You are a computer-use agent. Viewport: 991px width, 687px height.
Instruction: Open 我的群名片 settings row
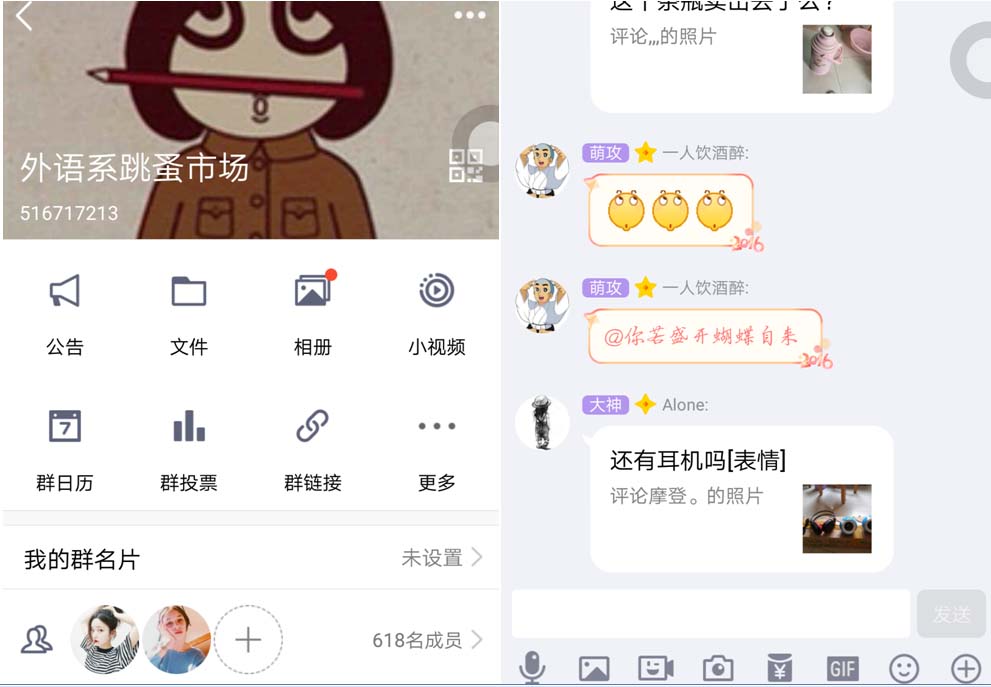point(250,558)
